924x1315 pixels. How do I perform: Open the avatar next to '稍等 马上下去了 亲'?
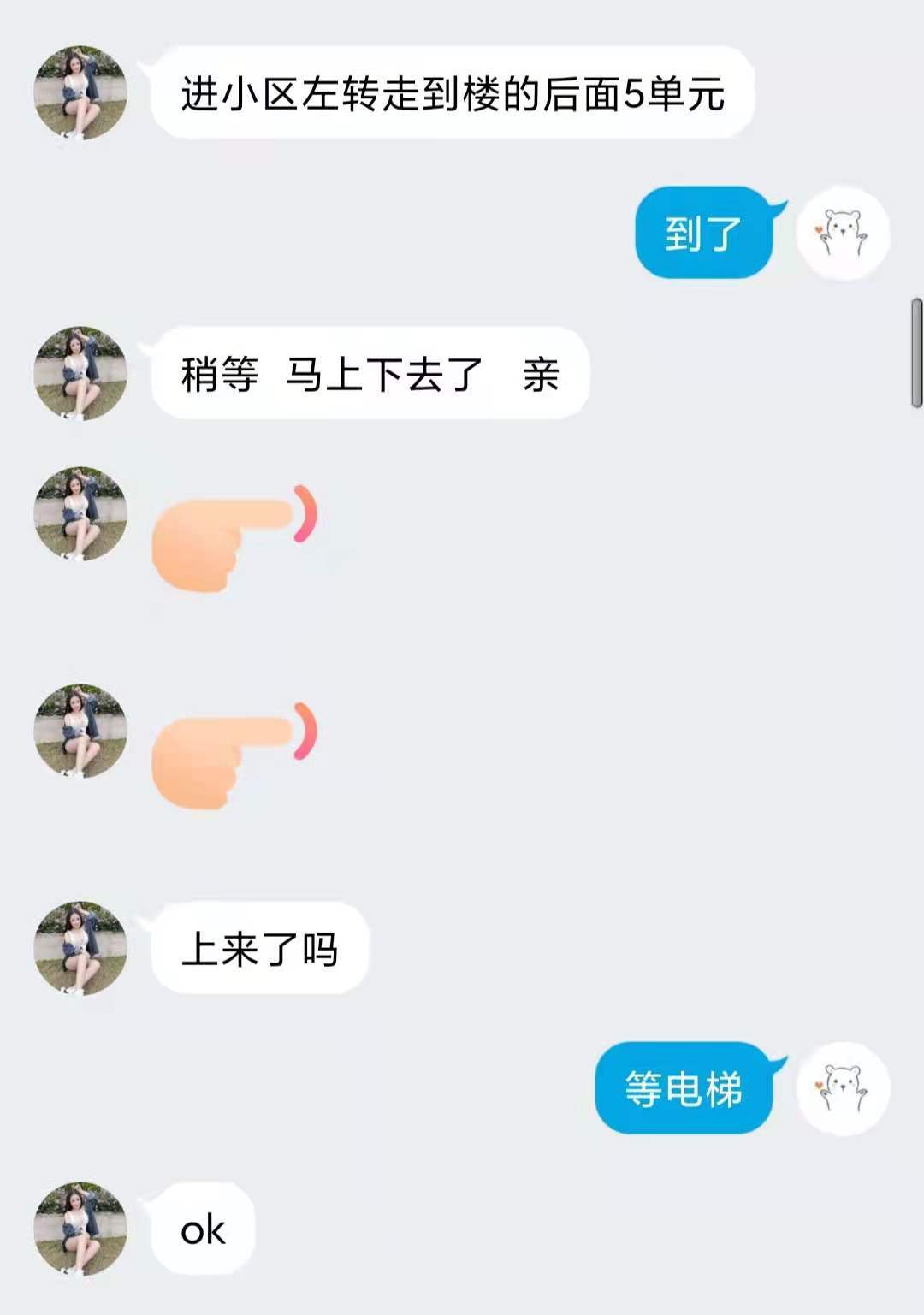(x=81, y=372)
